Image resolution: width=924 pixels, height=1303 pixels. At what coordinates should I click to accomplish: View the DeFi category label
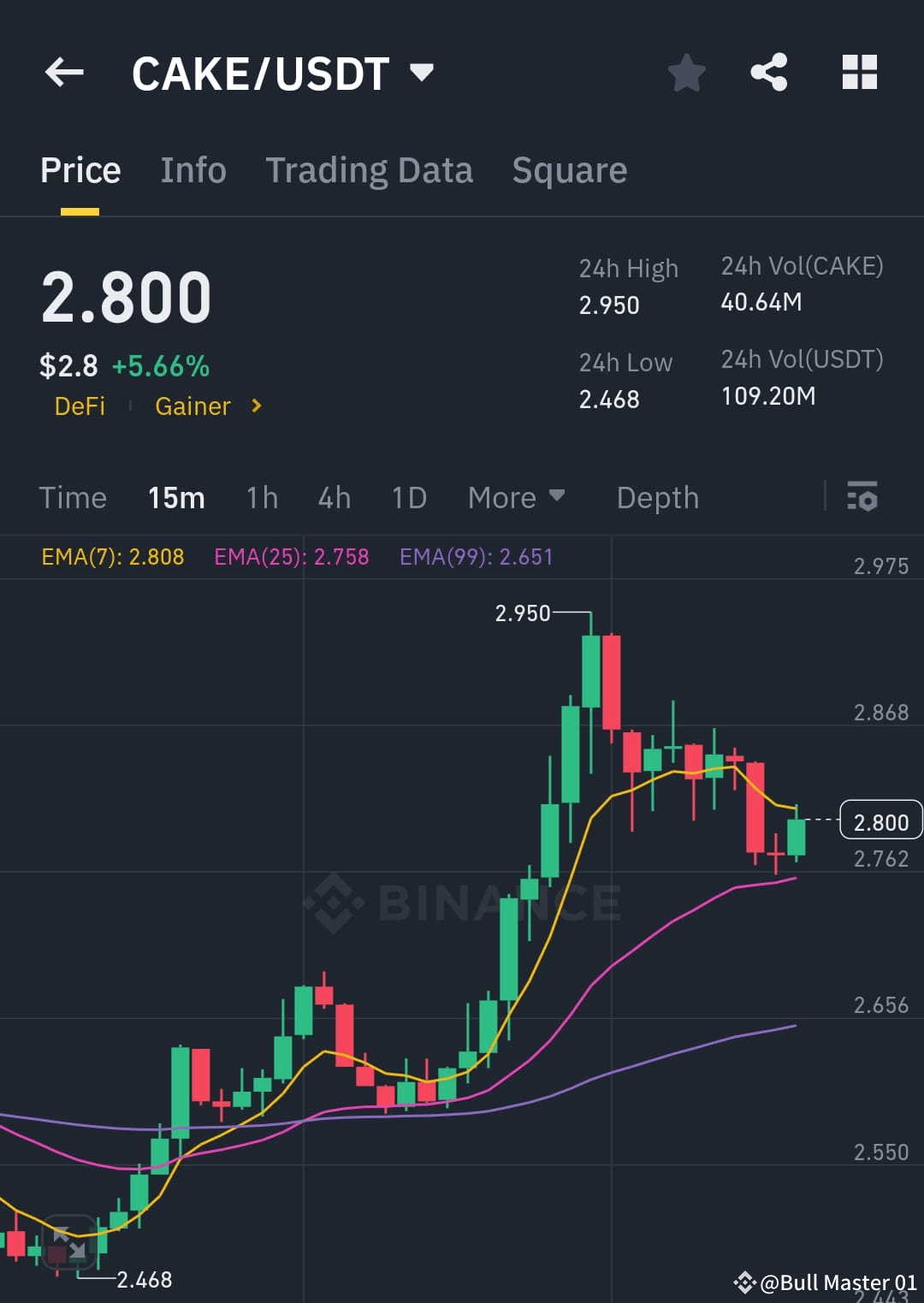tap(80, 406)
